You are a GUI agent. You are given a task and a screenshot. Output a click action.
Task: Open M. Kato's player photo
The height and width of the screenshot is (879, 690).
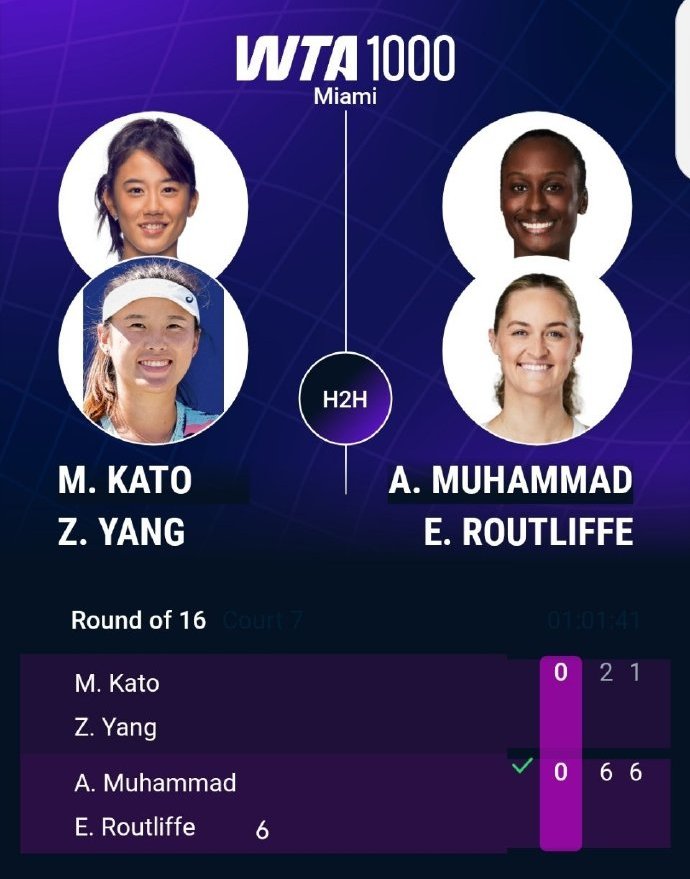(x=152, y=185)
